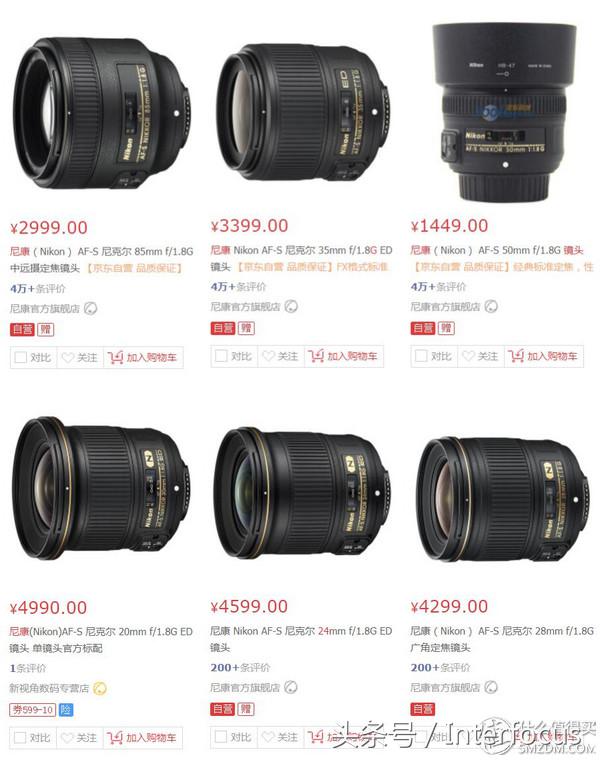This screenshot has width=600, height=760.
Task: Tick the 对比 checkbox for the 50mm lens
Action: tap(422, 357)
